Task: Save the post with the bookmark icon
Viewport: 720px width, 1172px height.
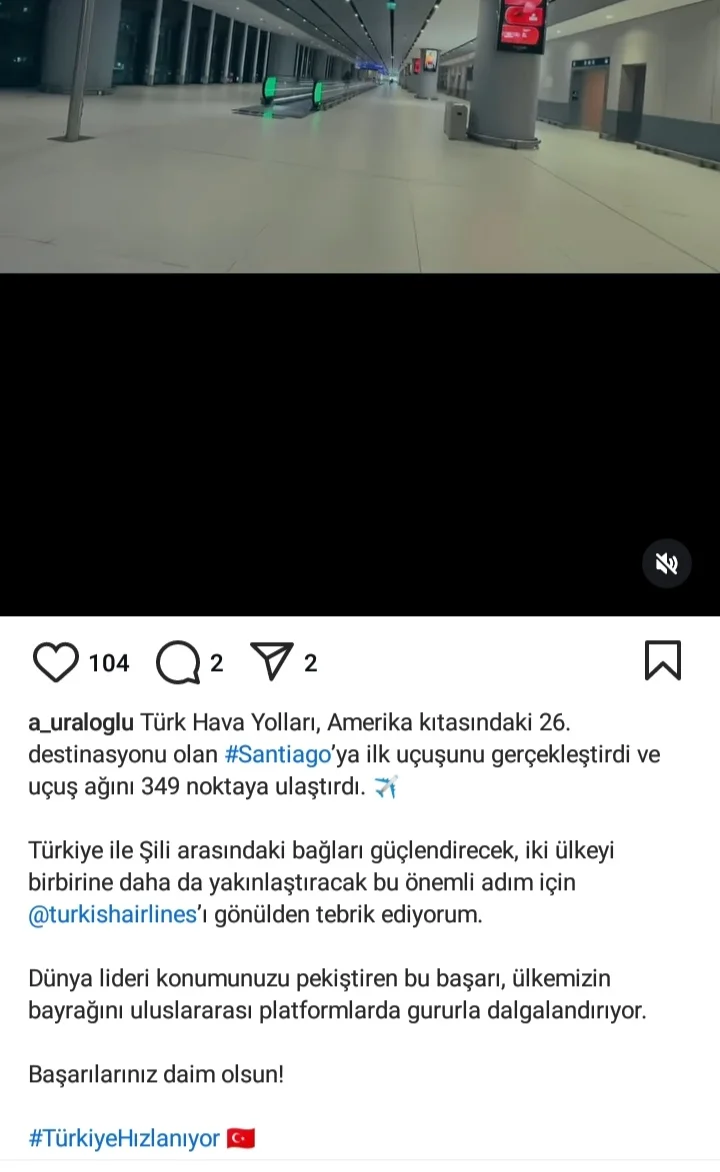Action: 663,660
